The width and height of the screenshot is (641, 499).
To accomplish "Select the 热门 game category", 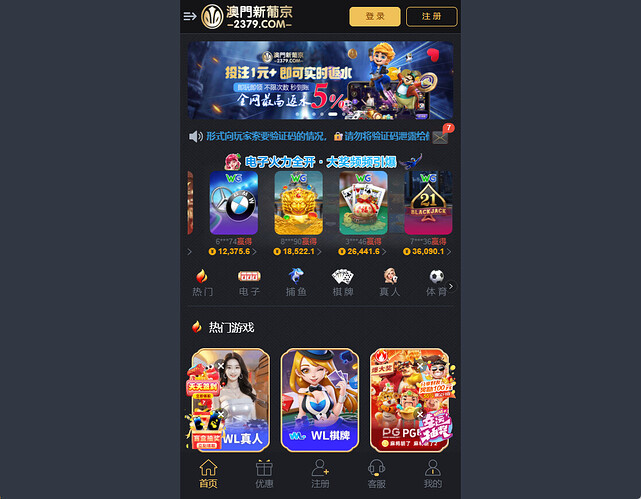I will (202, 283).
